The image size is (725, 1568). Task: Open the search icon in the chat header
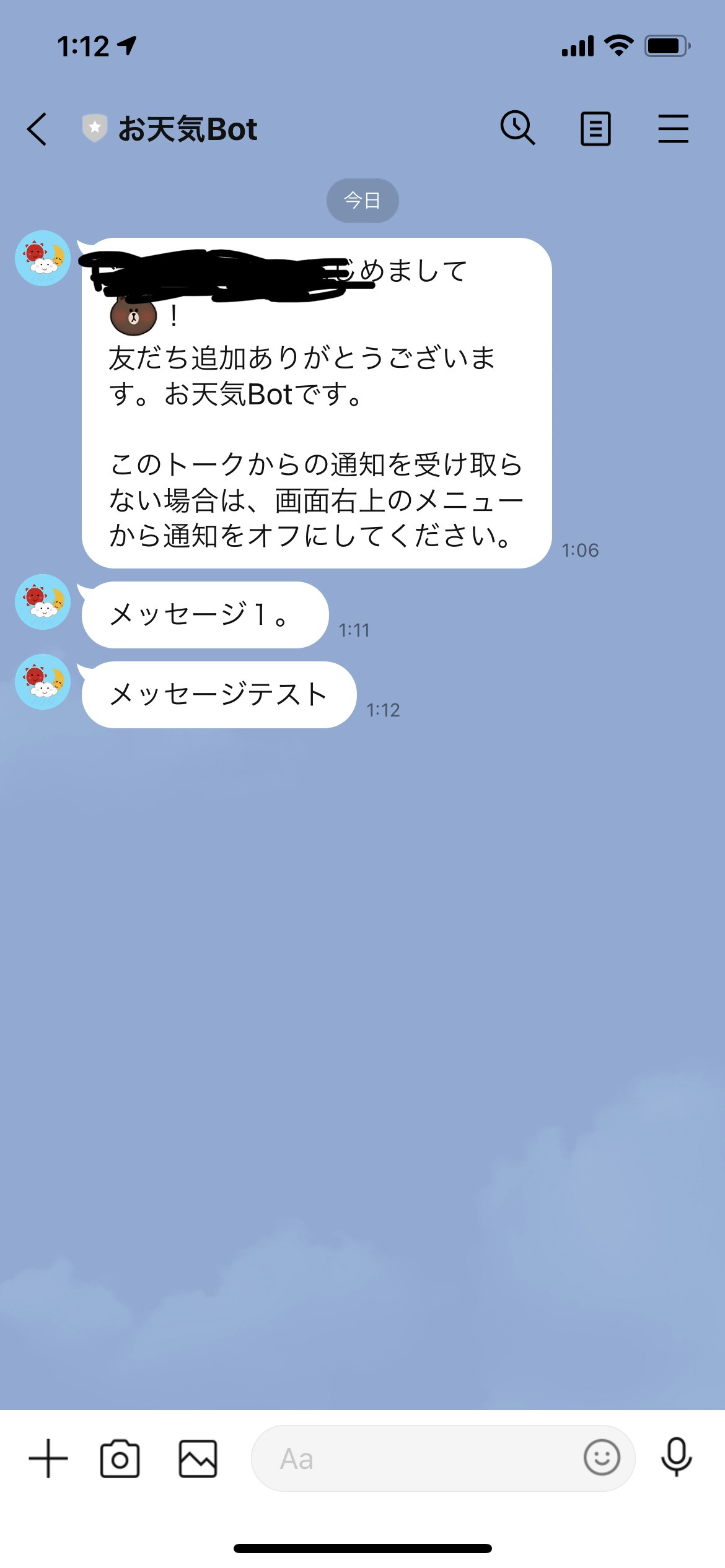519,128
